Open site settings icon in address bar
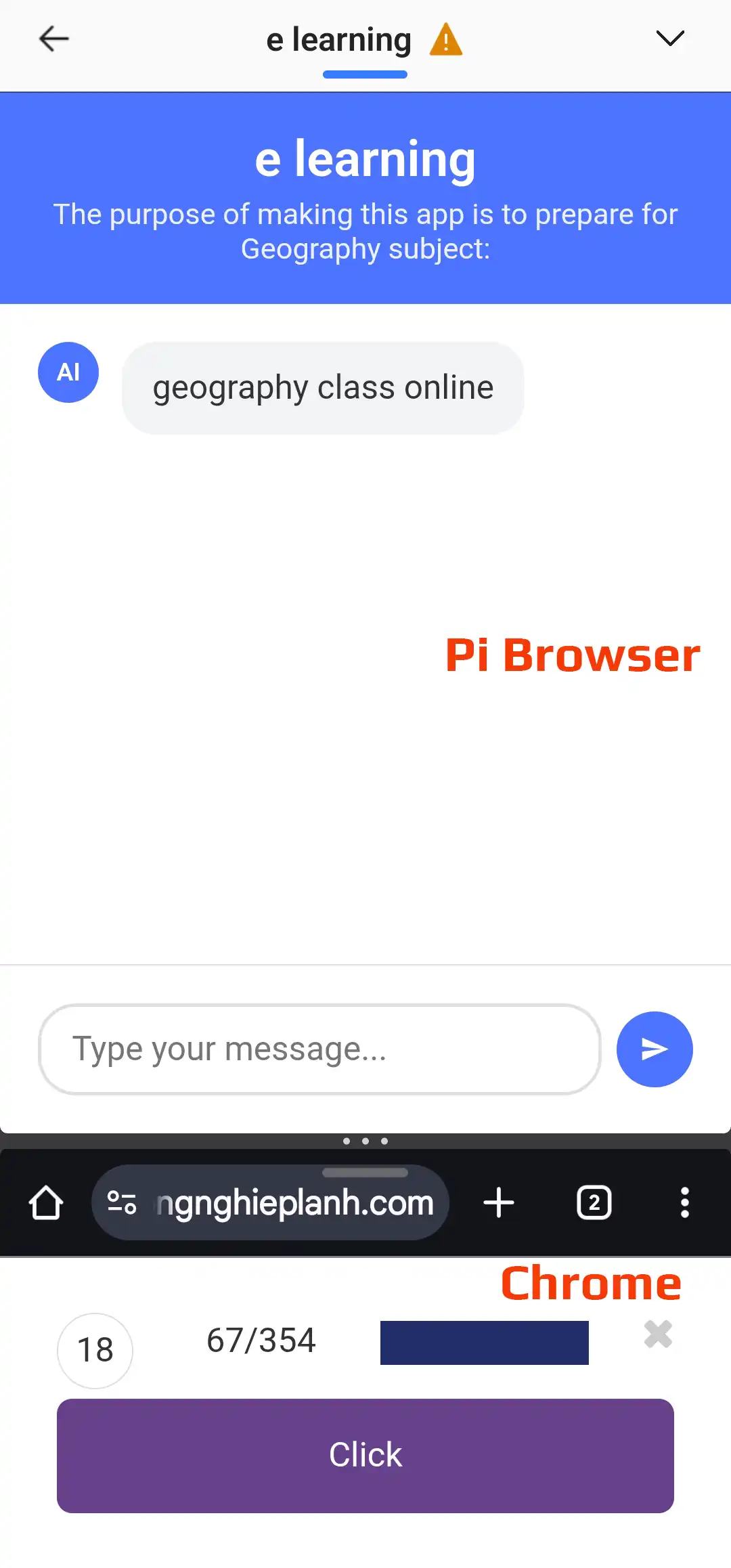 tap(122, 1202)
